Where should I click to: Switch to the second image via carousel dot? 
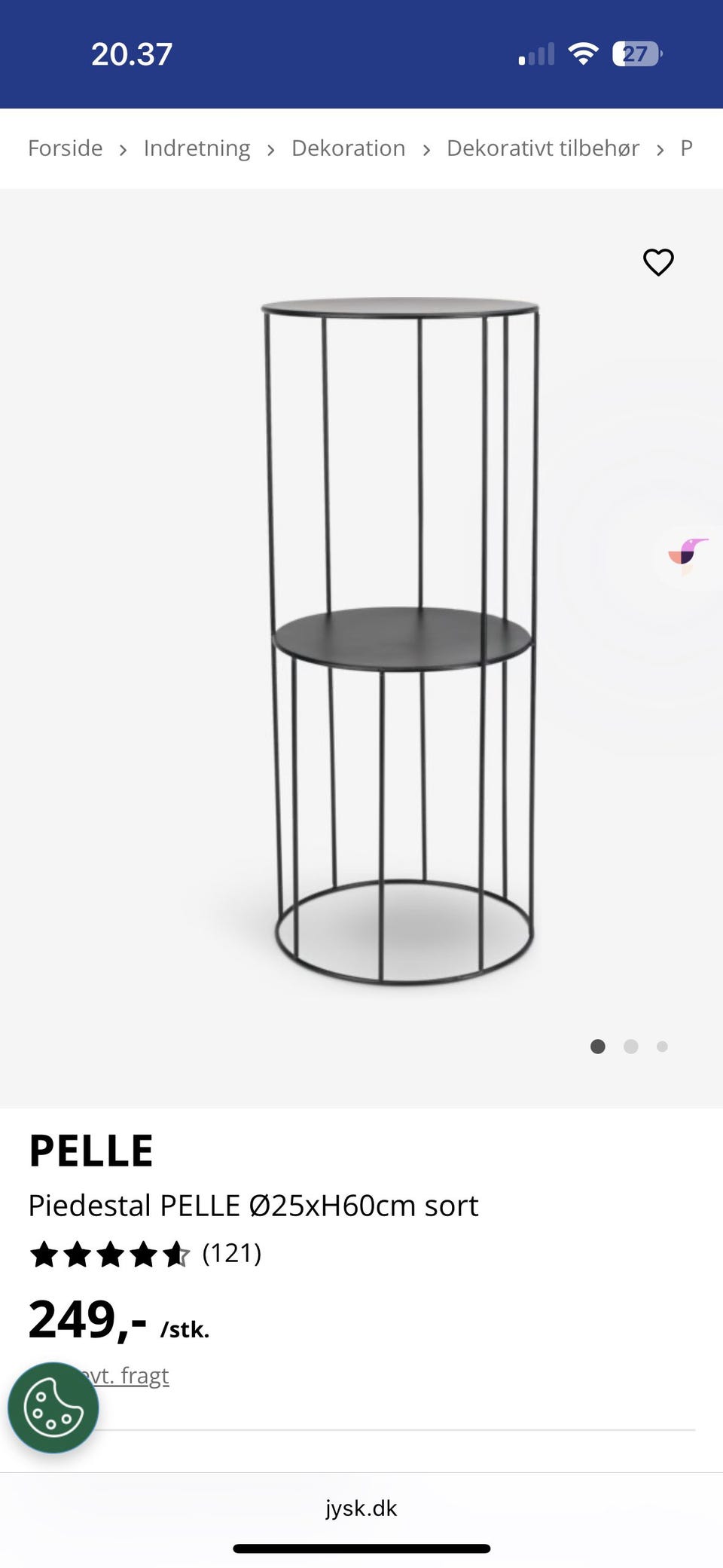coord(630,1047)
